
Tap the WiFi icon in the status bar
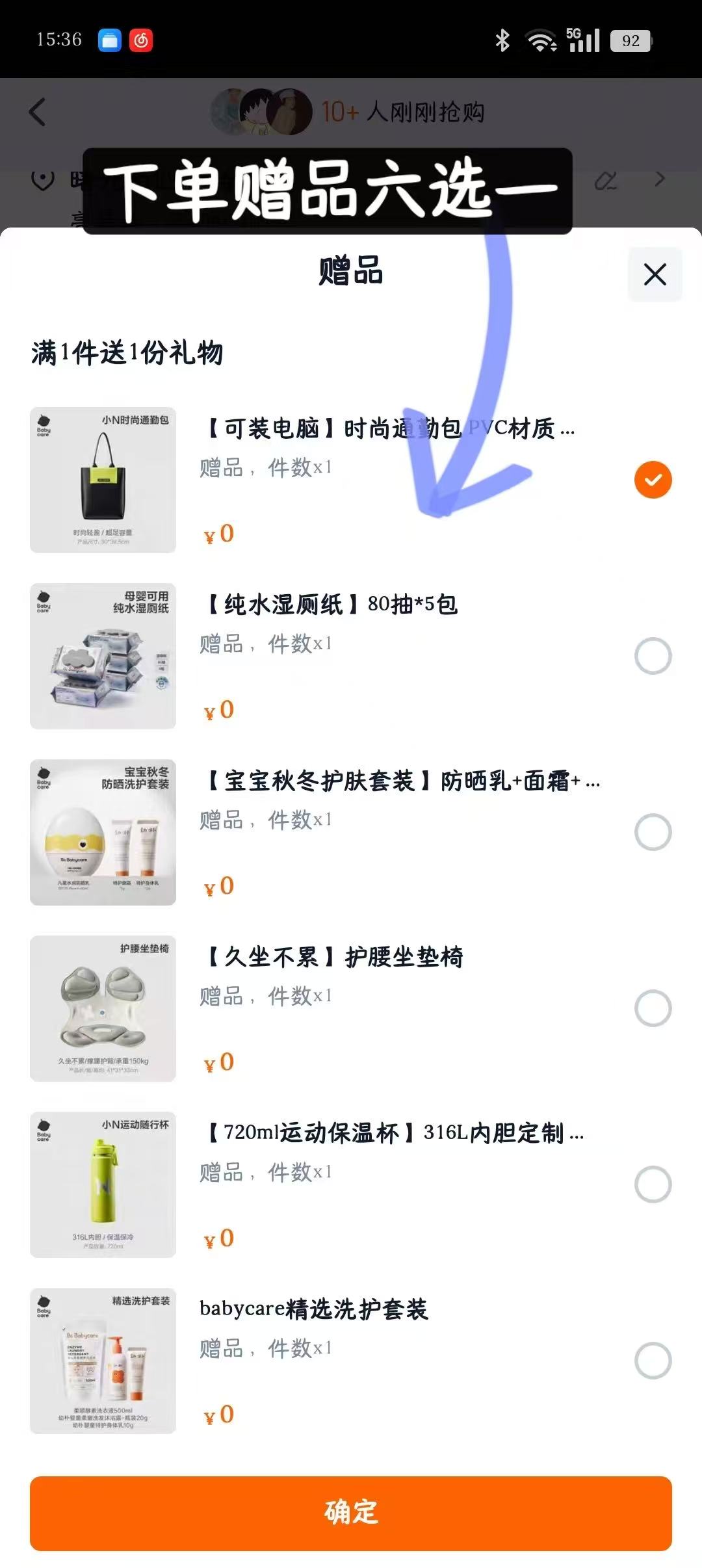[x=541, y=41]
